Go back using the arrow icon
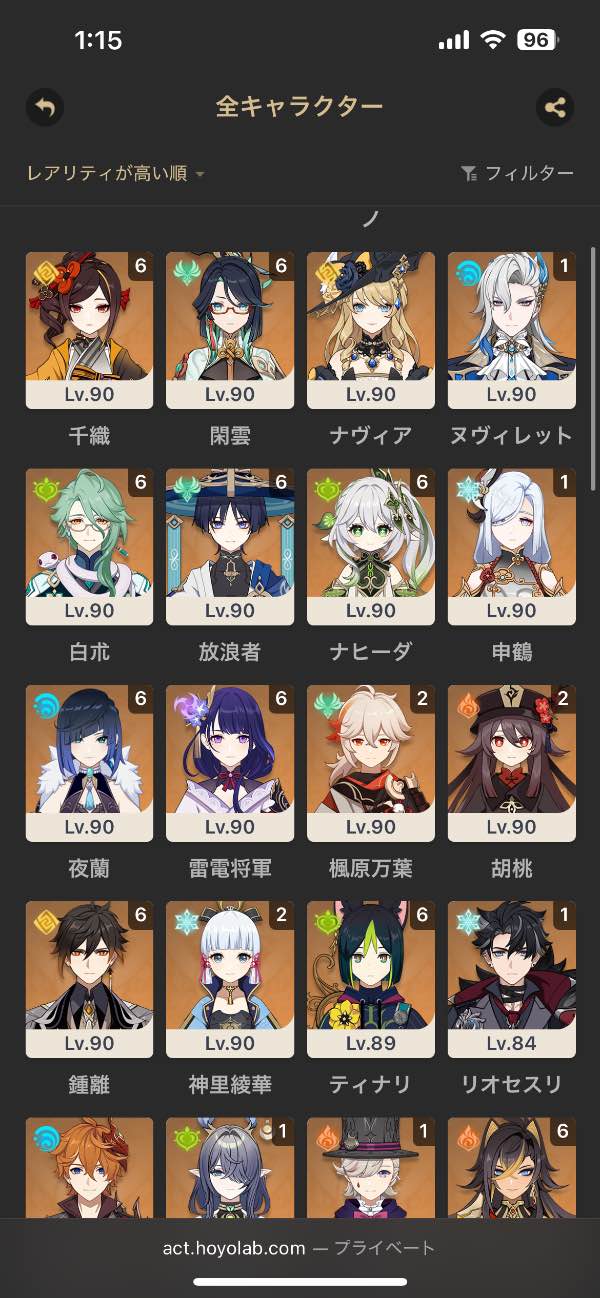 point(44,107)
